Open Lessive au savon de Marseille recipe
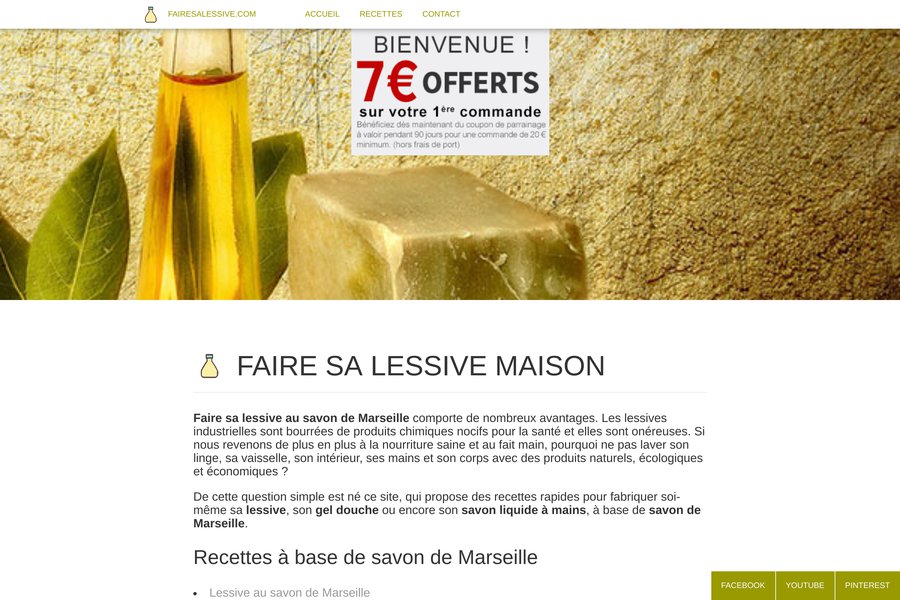 pos(289,592)
